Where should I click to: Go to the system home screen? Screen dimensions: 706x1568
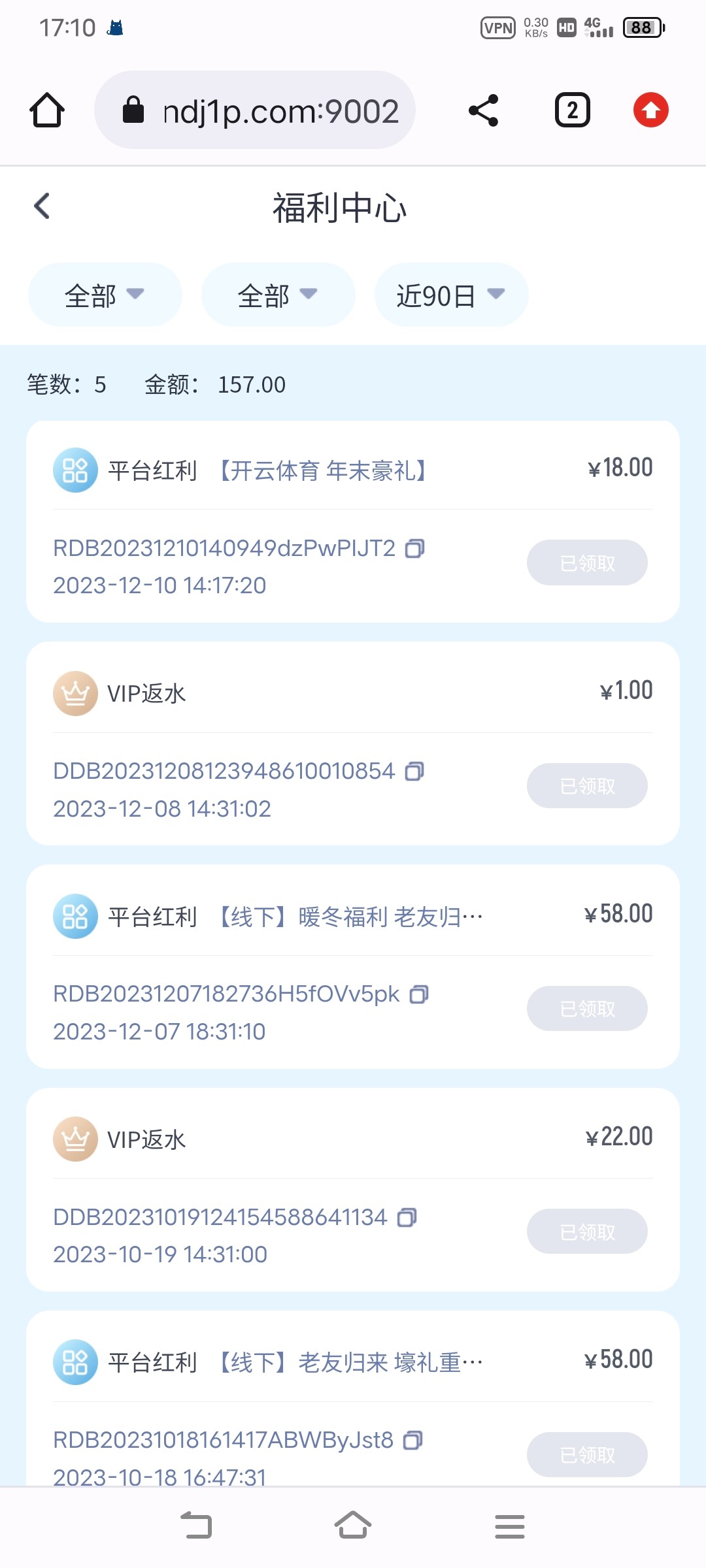pos(353,1526)
